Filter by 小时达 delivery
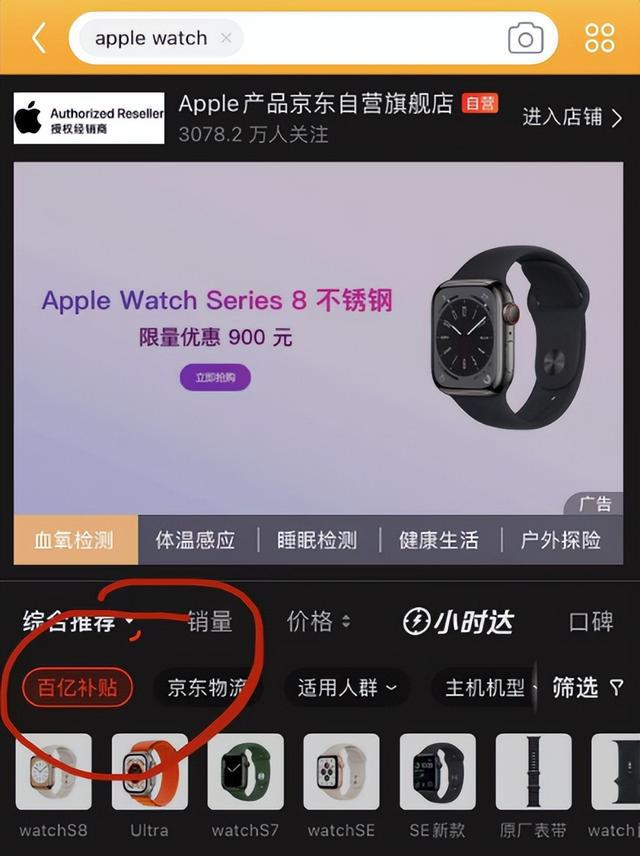The image size is (640, 856). [458, 621]
